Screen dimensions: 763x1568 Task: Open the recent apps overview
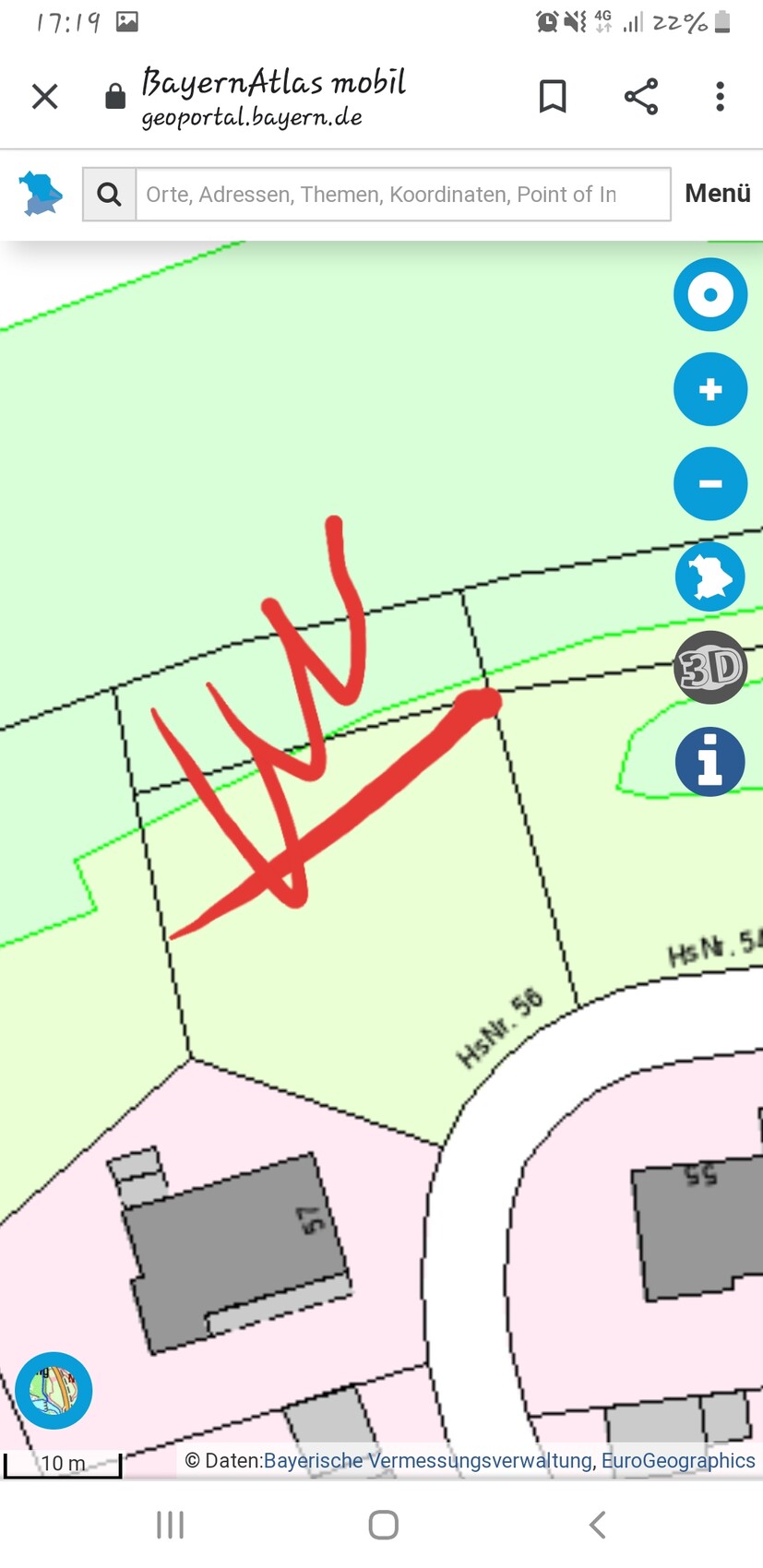[x=170, y=1525]
